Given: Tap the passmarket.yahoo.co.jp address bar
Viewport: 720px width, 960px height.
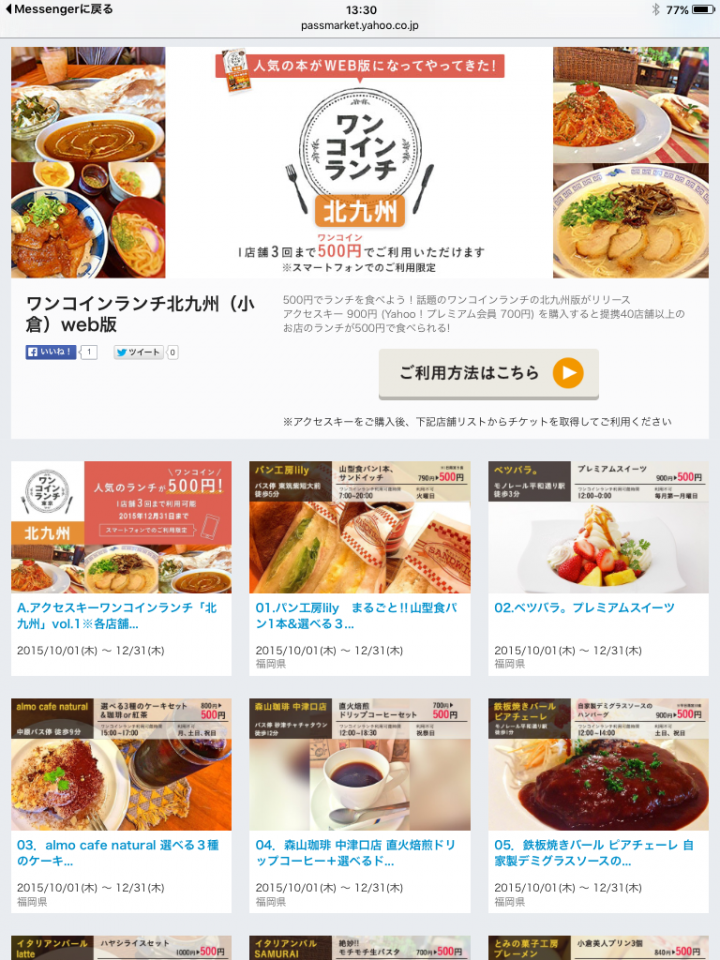Looking at the screenshot, I should pyautogui.click(x=360, y=25).
